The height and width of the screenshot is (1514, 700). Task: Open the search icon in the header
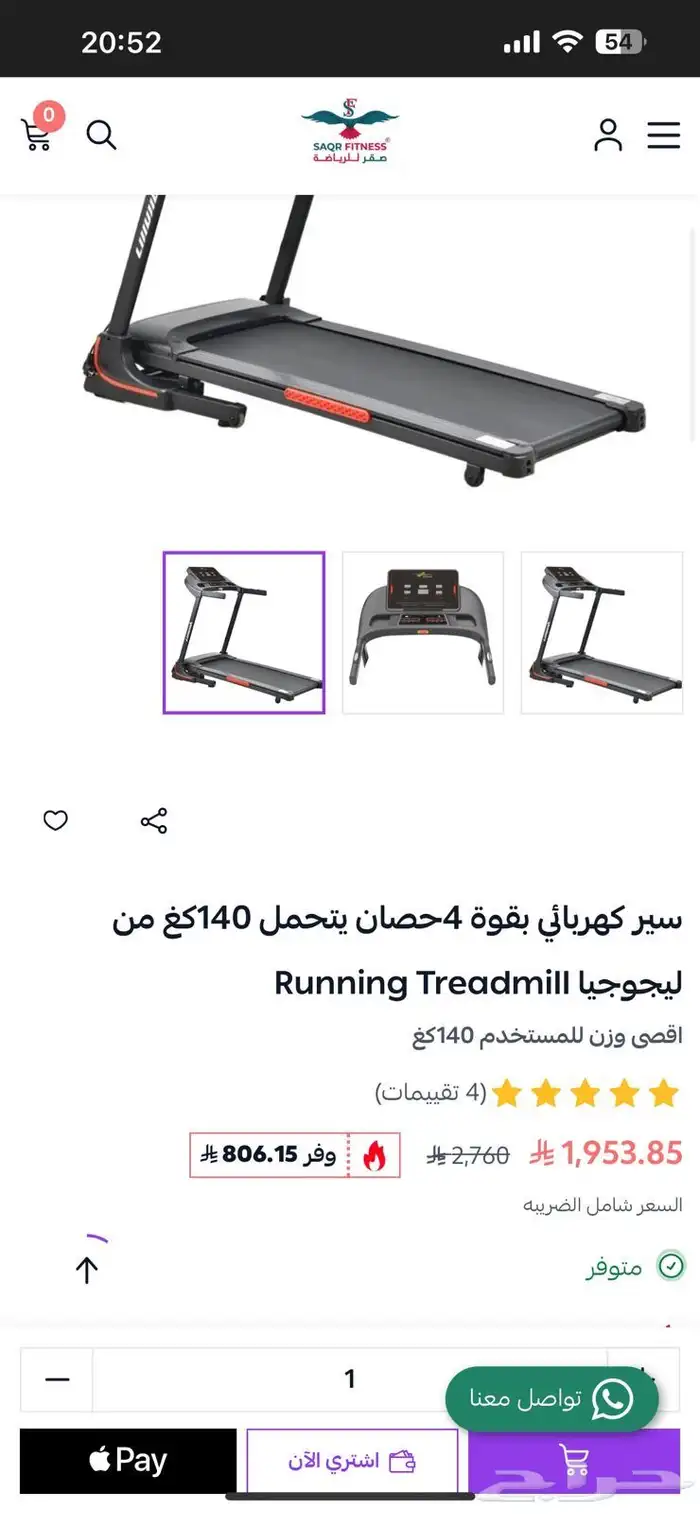pyautogui.click(x=101, y=134)
